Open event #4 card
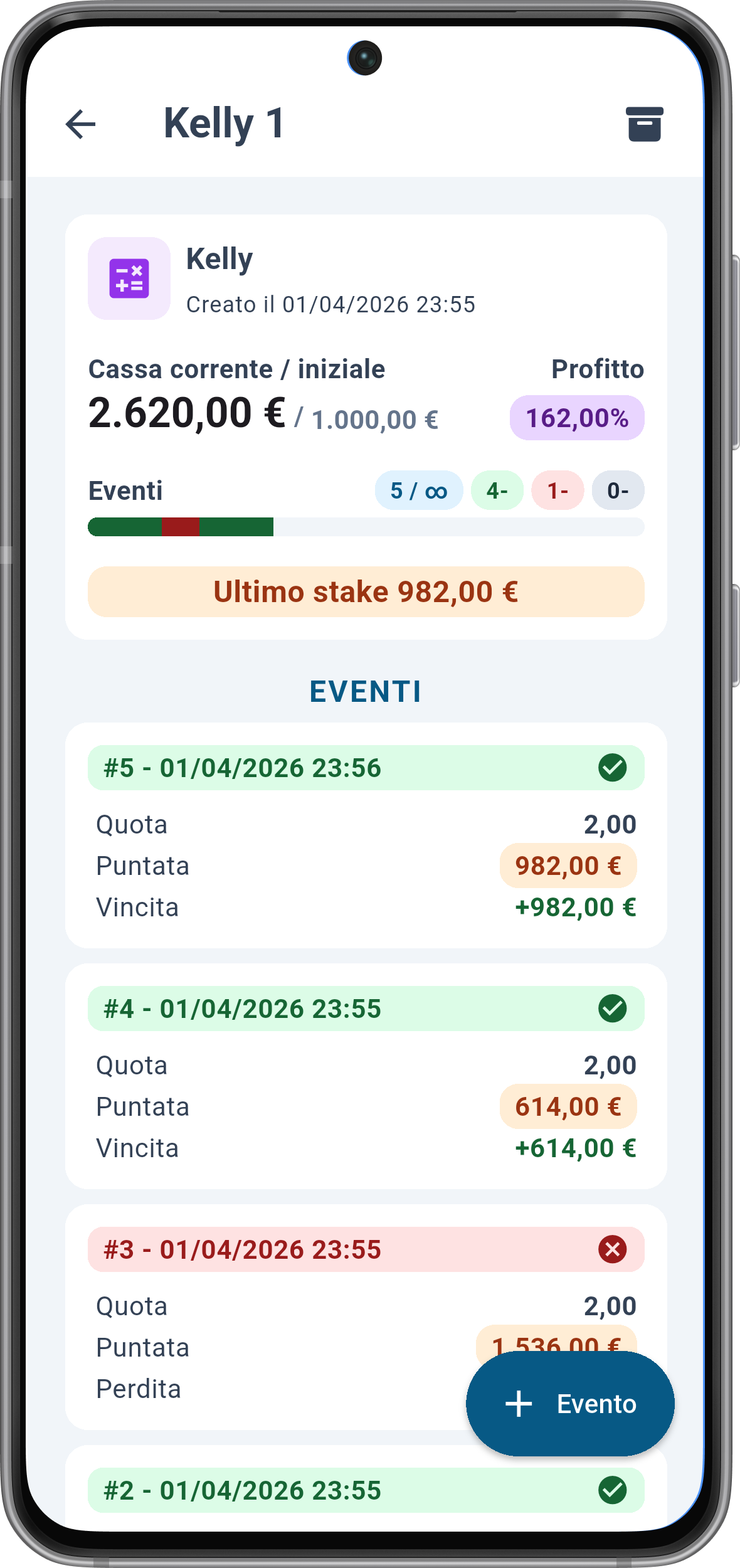Image resolution: width=740 pixels, height=1568 pixels. coord(366,1076)
